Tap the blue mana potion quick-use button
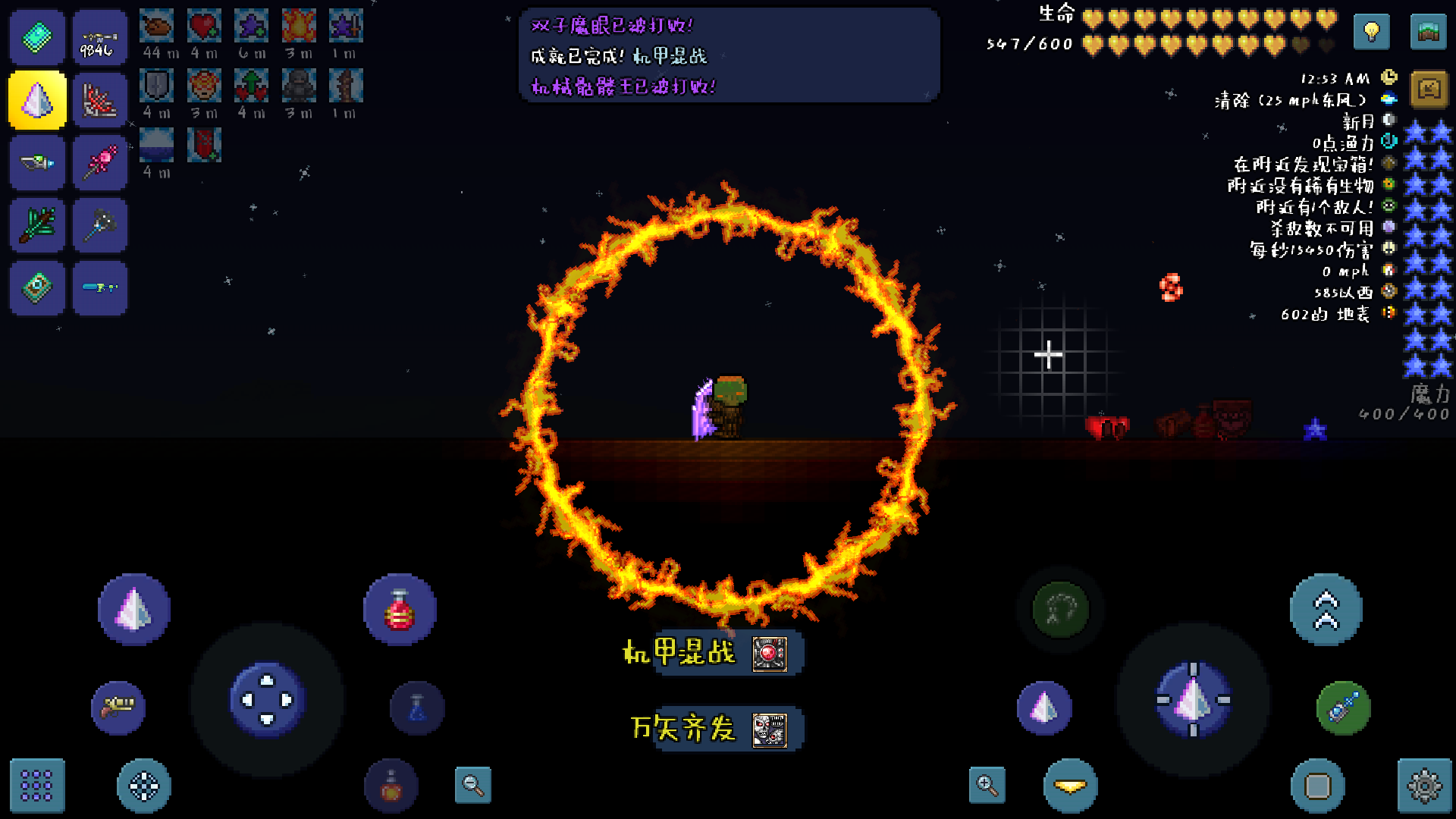1456x819 pixels. tap(417, 708)
